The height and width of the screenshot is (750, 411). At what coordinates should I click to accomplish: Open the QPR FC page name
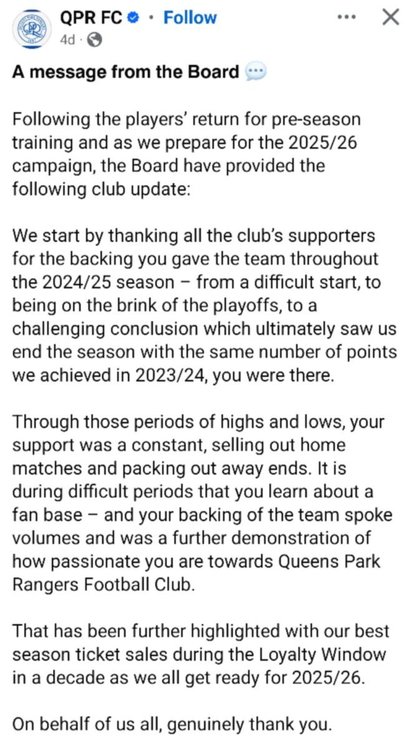(x=93, y=18)
